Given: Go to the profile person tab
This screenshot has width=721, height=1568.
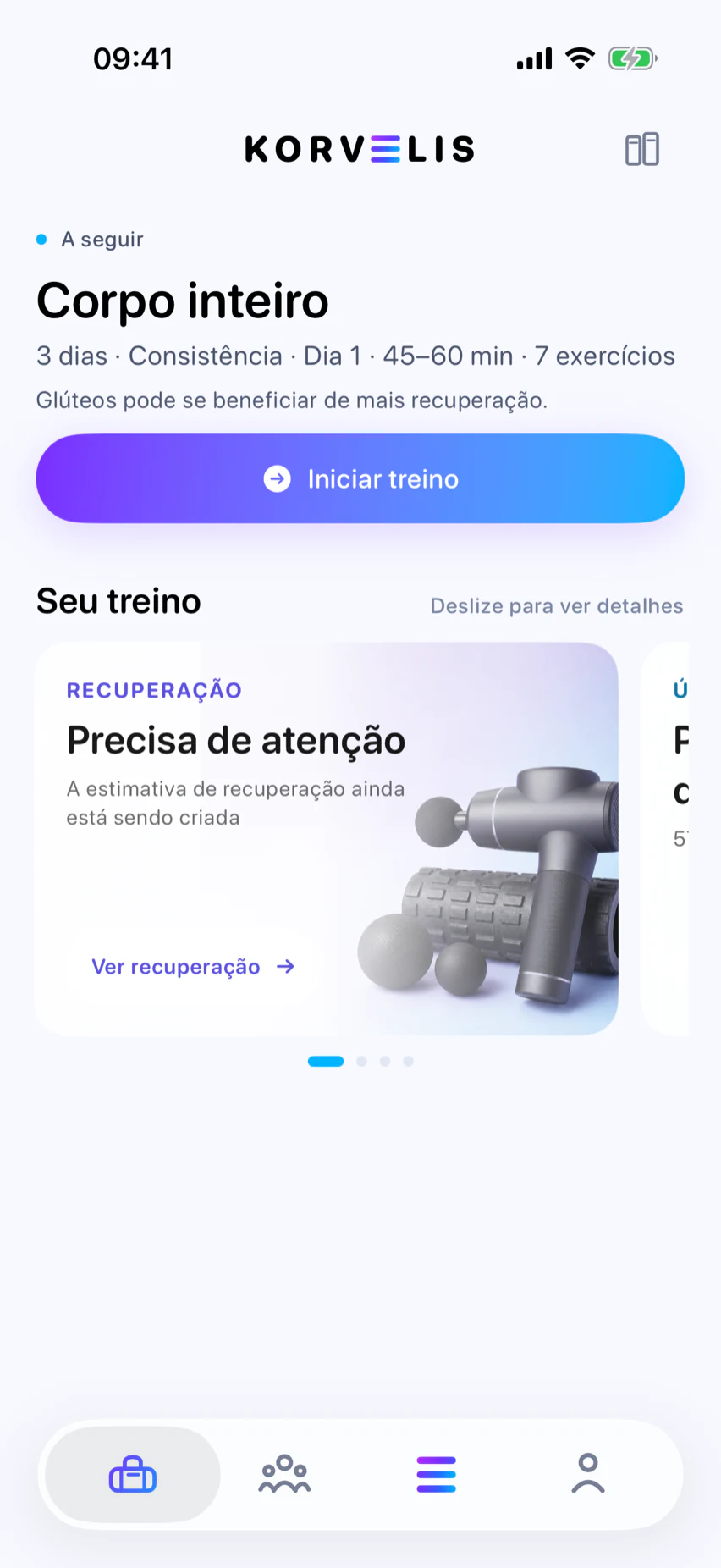Looking at the screenshot, I should (588, 1474).
